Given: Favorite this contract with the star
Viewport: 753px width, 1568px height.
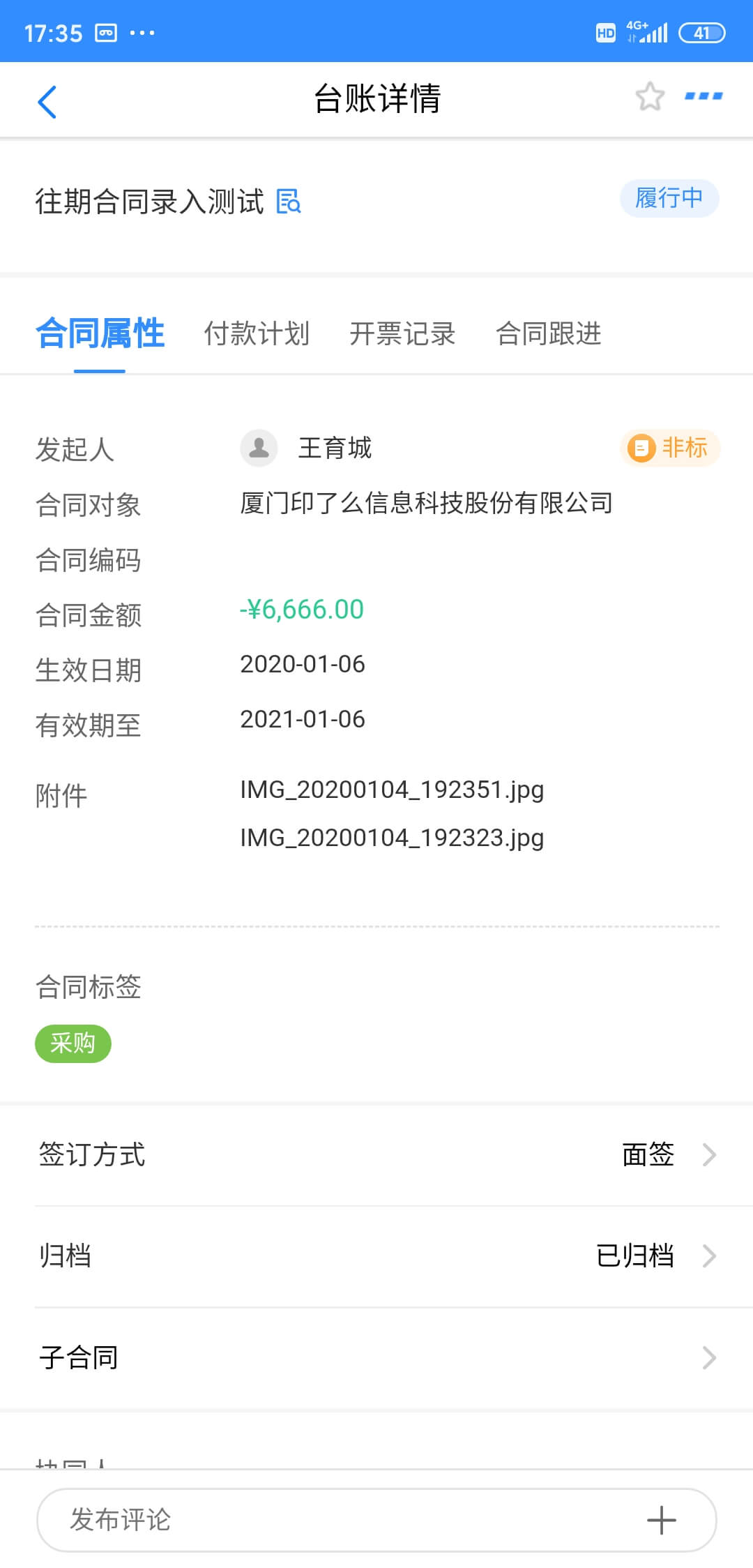Looking at the screenshot, I should coord(650,97).
